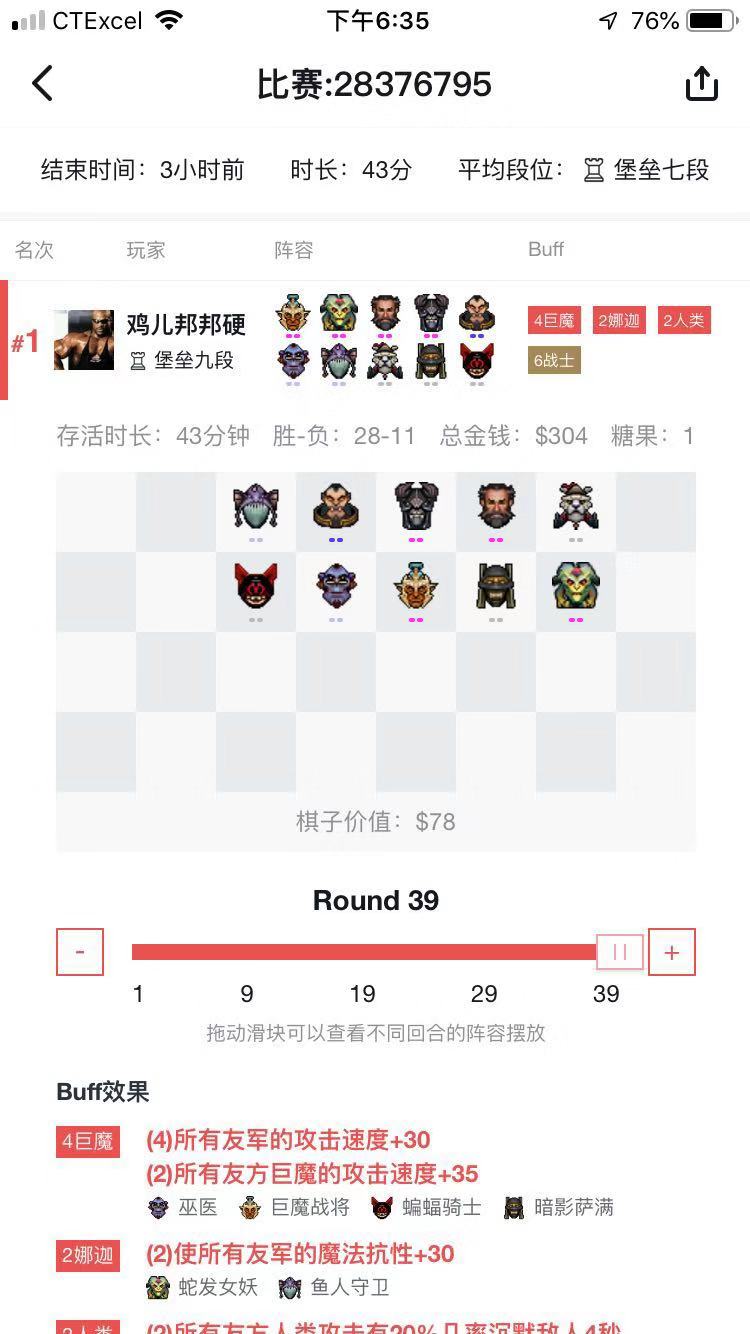Share this match result
Viewport: 750px width, 1334px height.
coord(702,84)
